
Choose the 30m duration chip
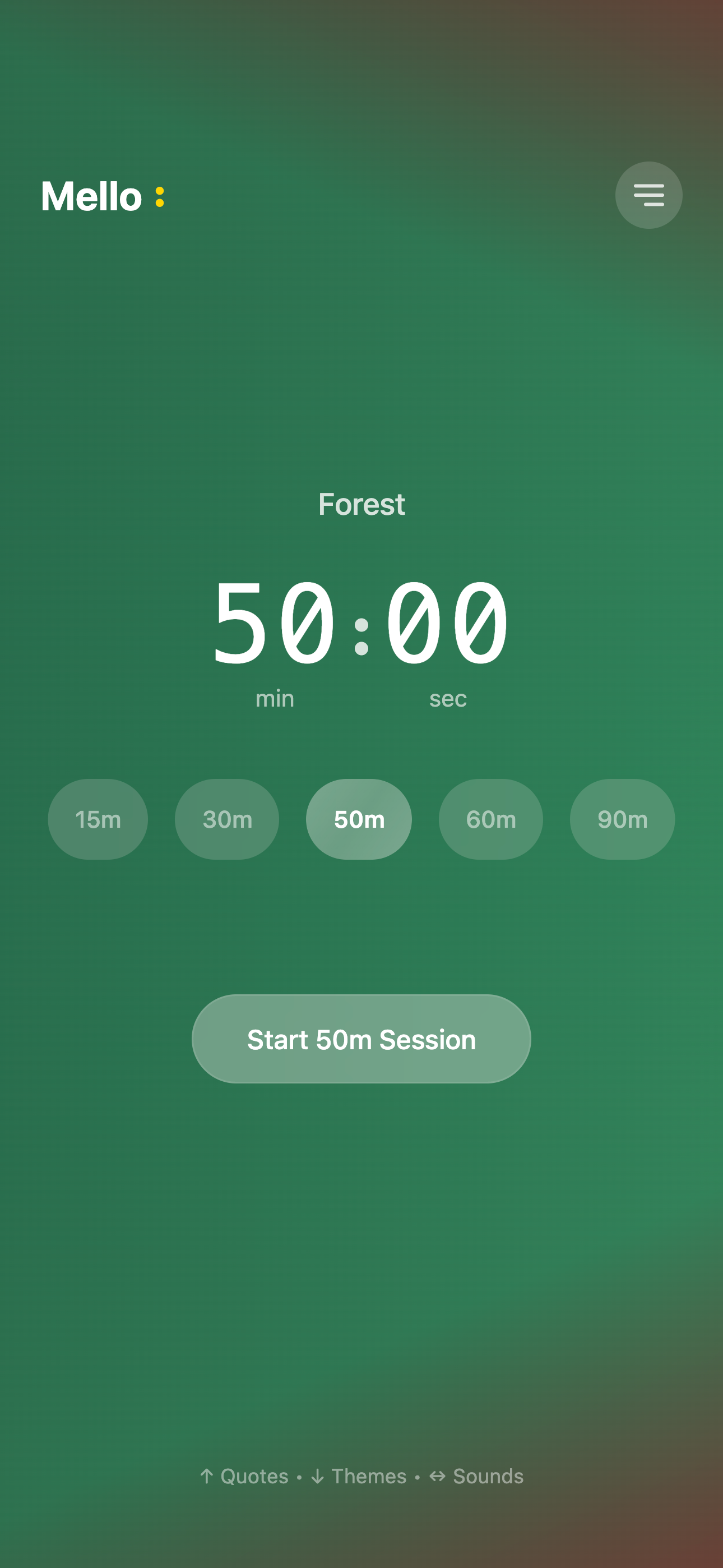227,819
